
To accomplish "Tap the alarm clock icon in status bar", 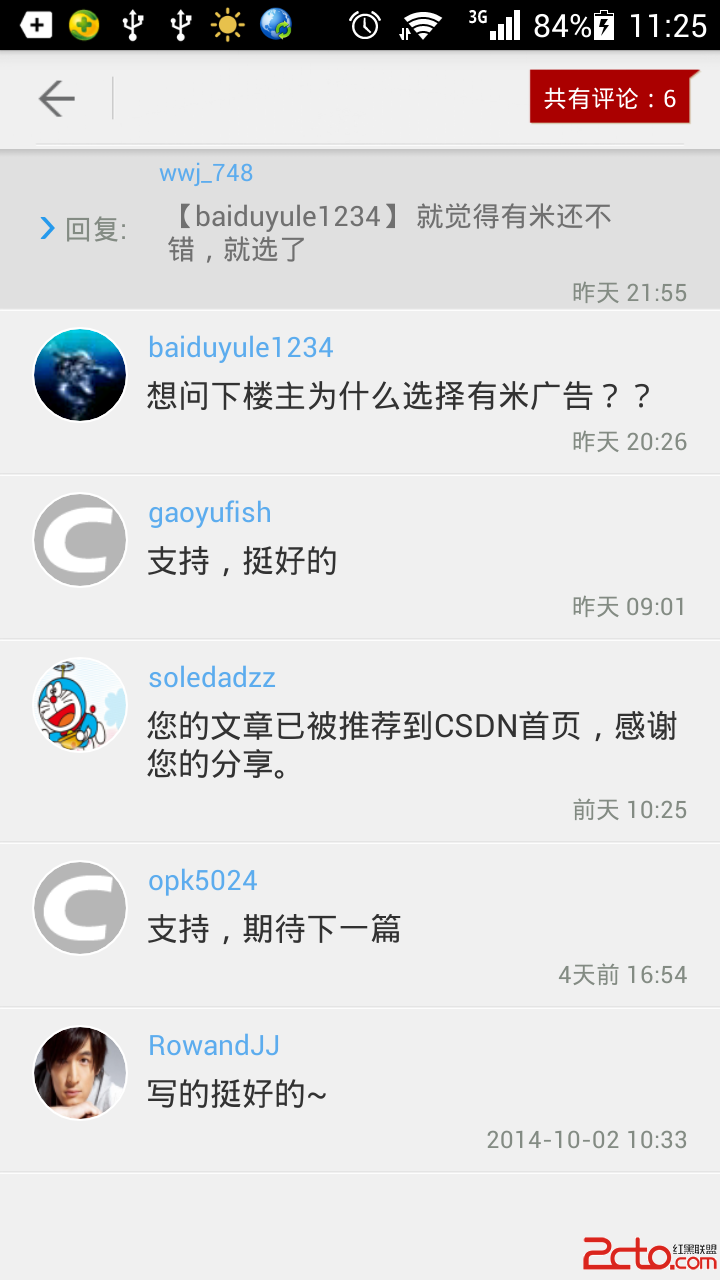I will (363, 25).
